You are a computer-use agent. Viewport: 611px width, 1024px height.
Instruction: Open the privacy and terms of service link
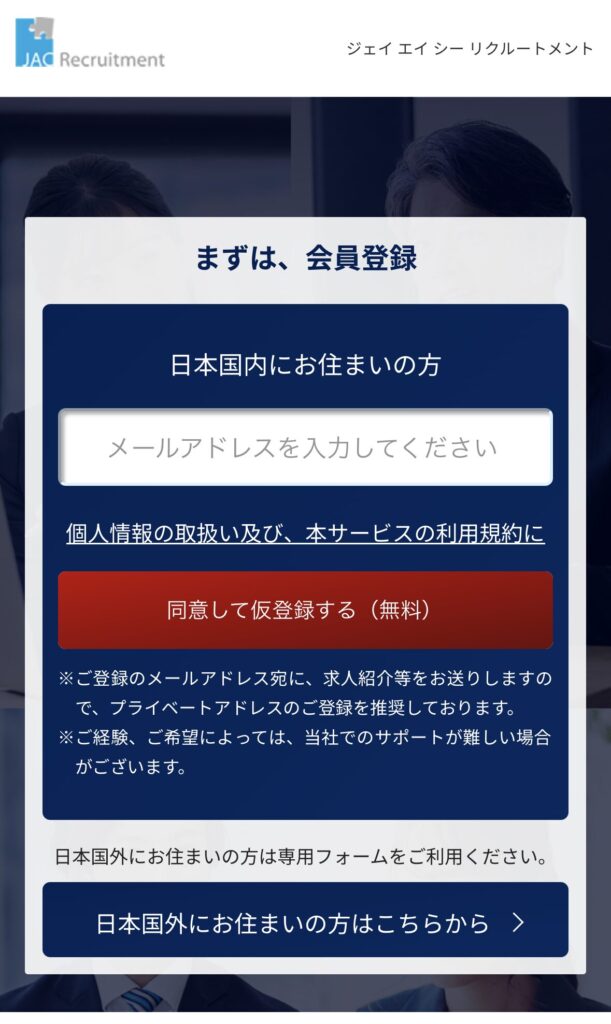coord(305,534)
